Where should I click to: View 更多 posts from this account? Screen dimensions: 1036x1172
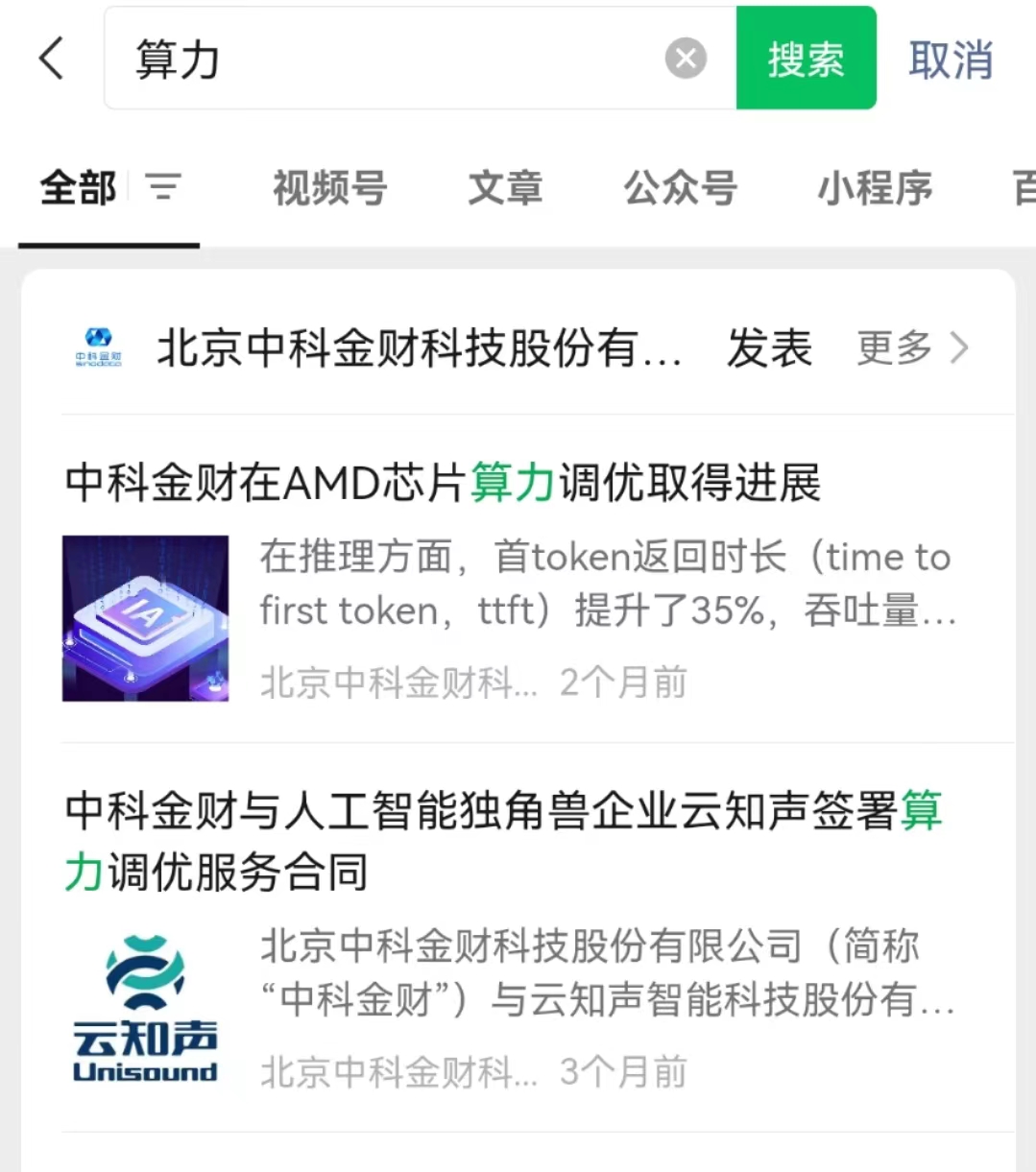click(911, 347)
